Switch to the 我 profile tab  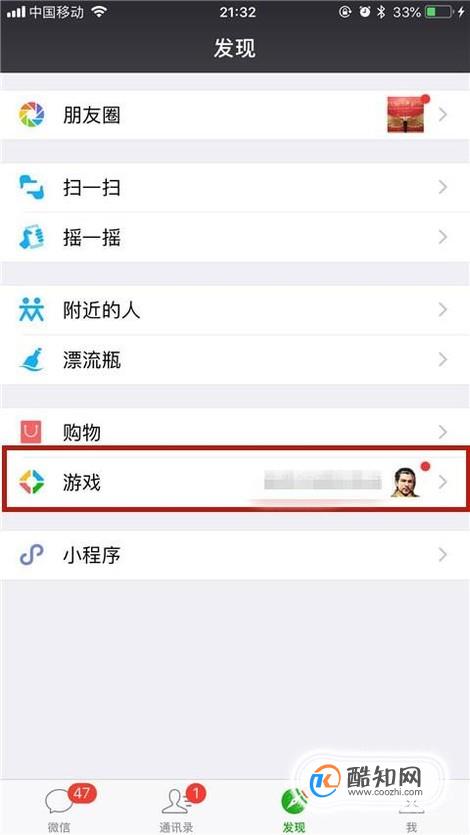coord(411,807)
